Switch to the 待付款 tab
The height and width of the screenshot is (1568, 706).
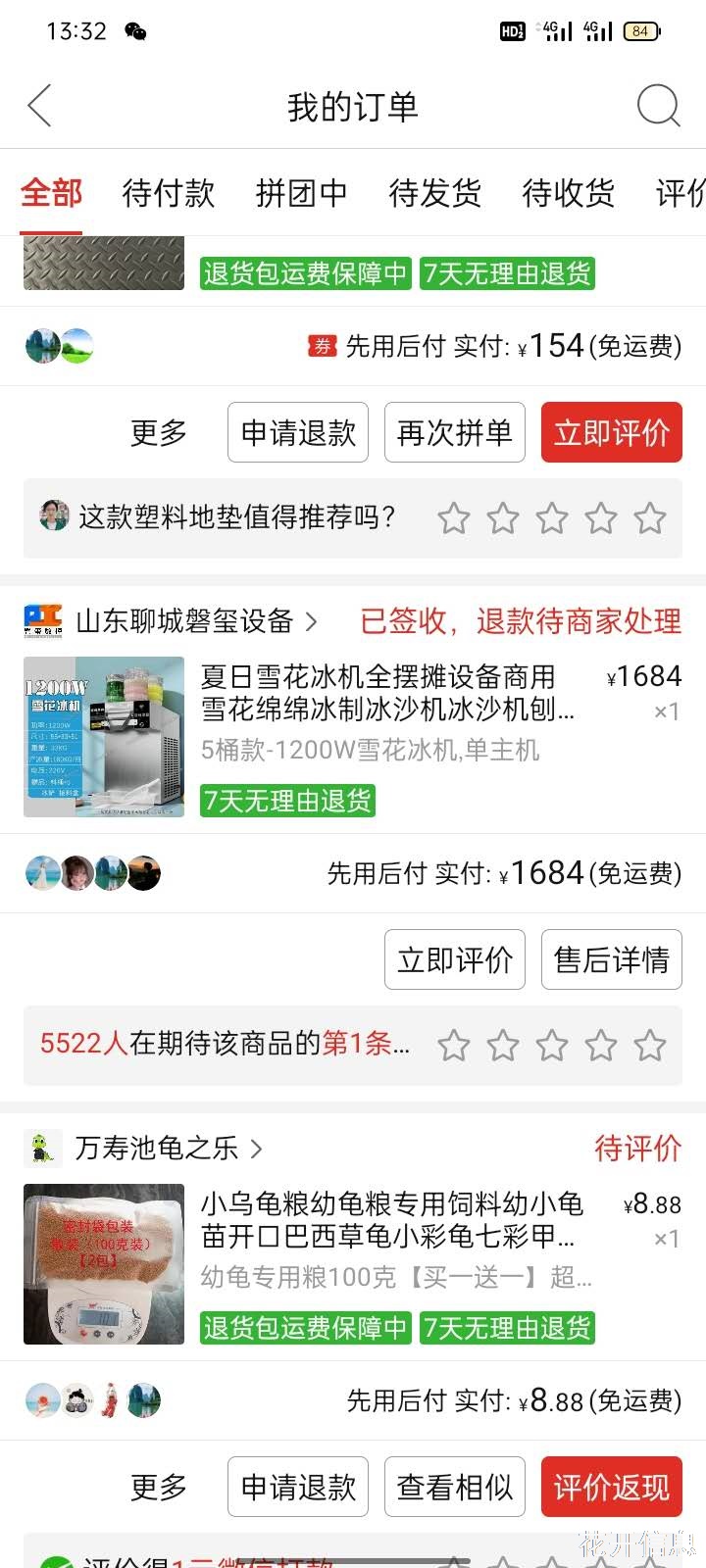[169, 193]
